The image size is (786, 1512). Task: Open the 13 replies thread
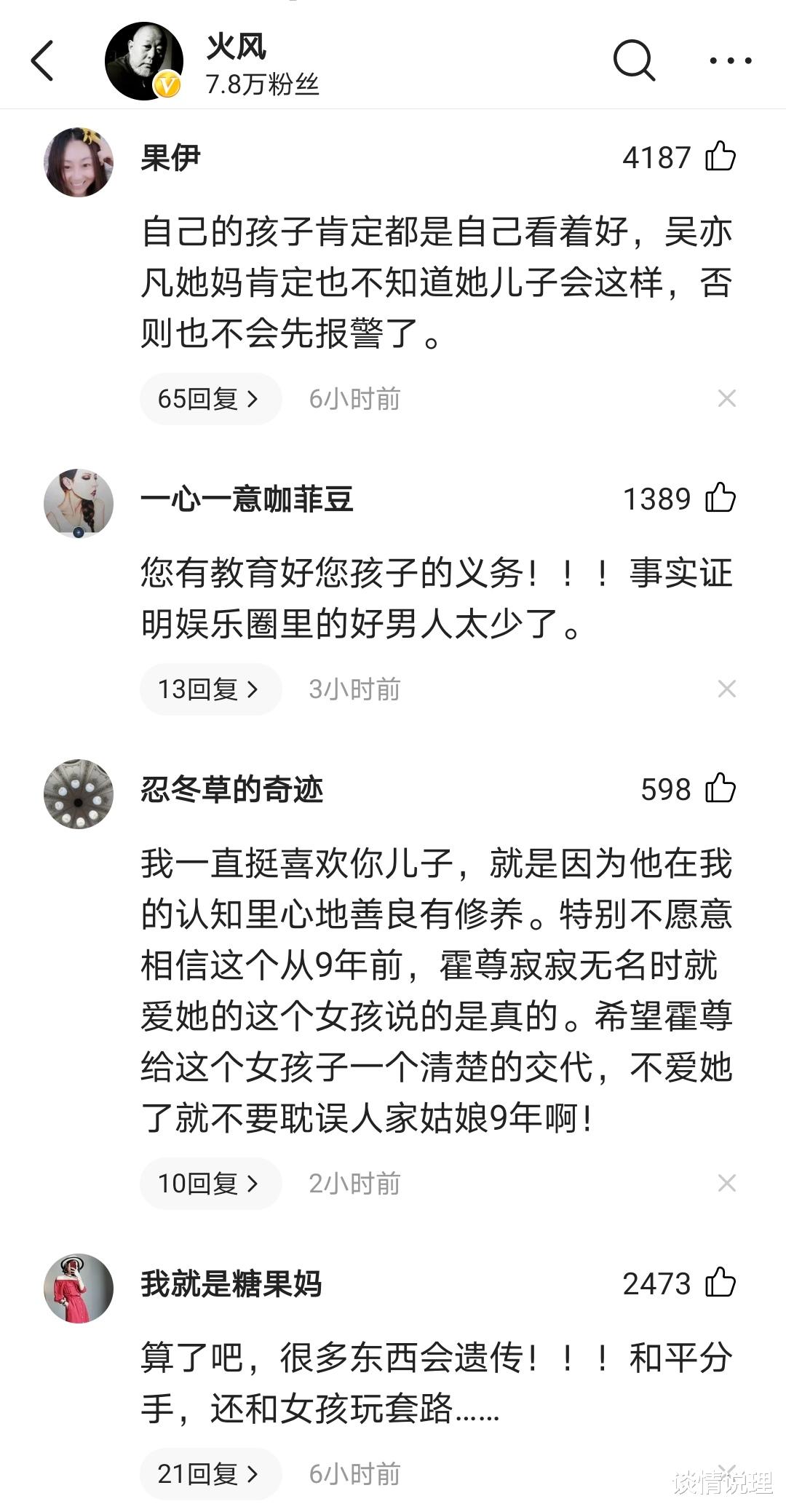click(x=210, y=688)
